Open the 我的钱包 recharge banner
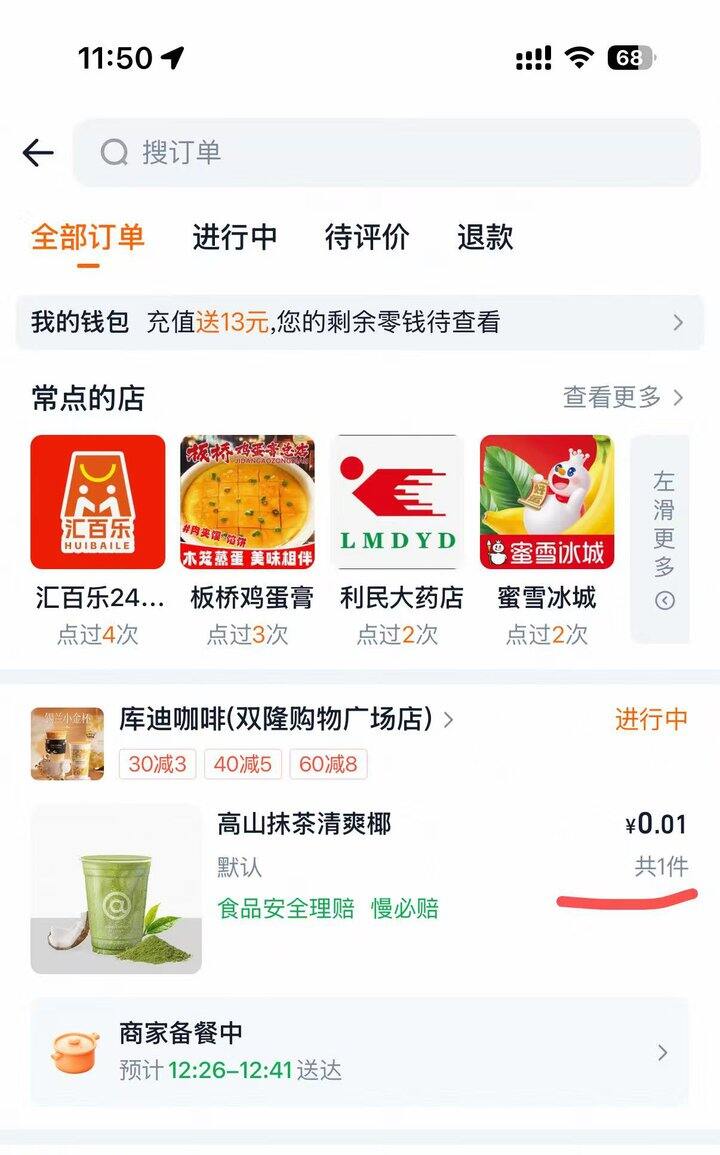This screenshot has width=720, height=1155. click(x=360, y=322)
